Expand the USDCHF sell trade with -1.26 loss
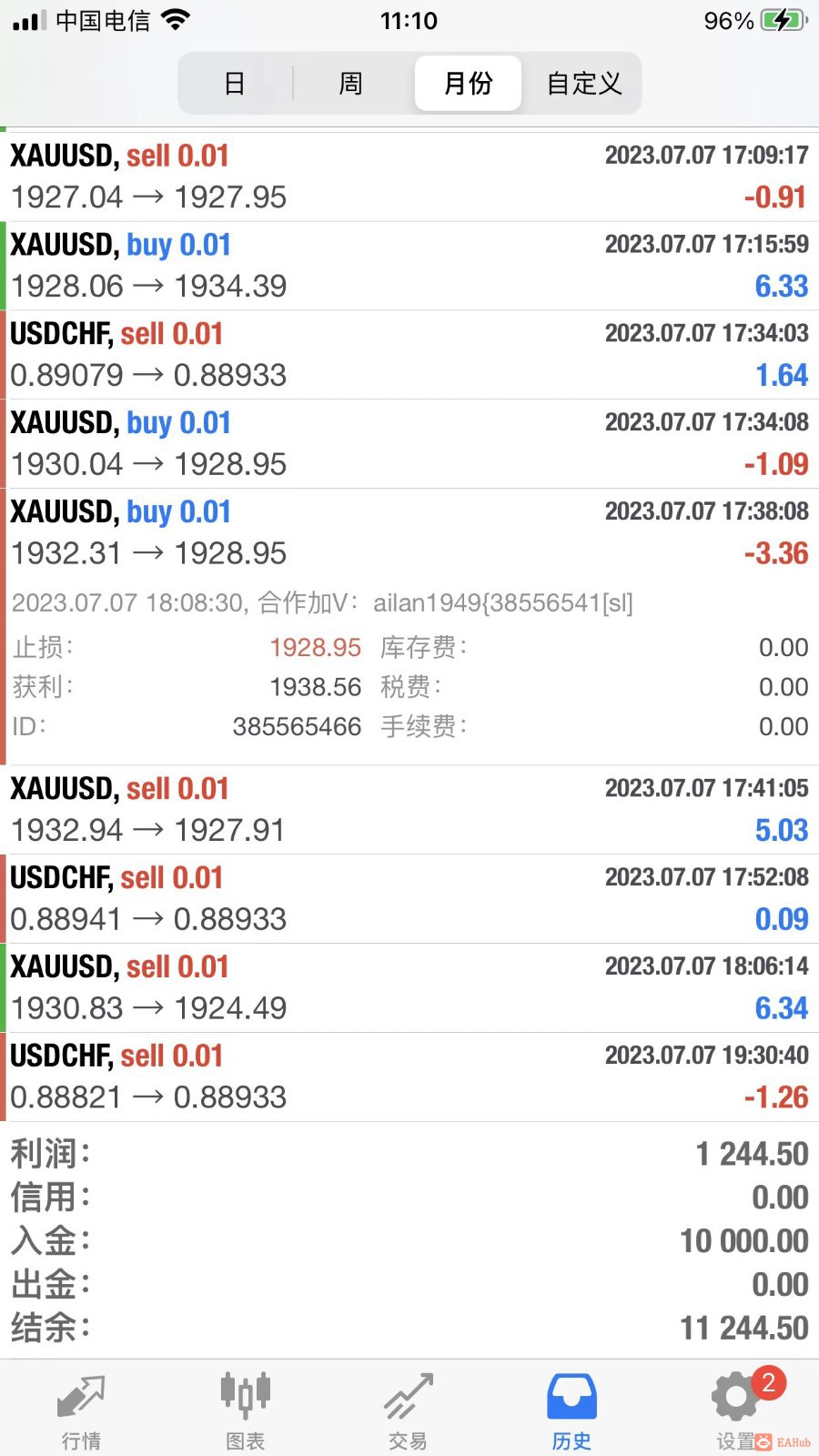 (409, 1077)
